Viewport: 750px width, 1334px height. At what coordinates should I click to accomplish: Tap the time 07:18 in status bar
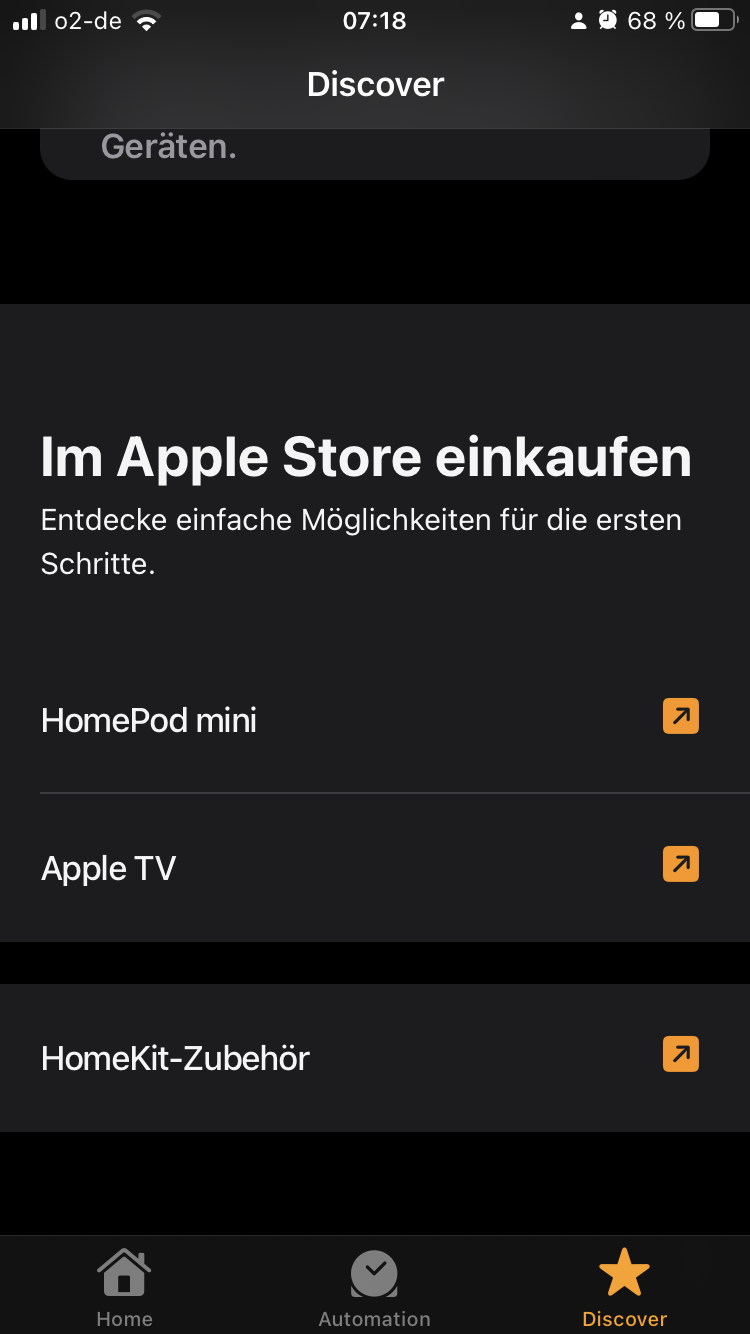(x=375, y=20)
